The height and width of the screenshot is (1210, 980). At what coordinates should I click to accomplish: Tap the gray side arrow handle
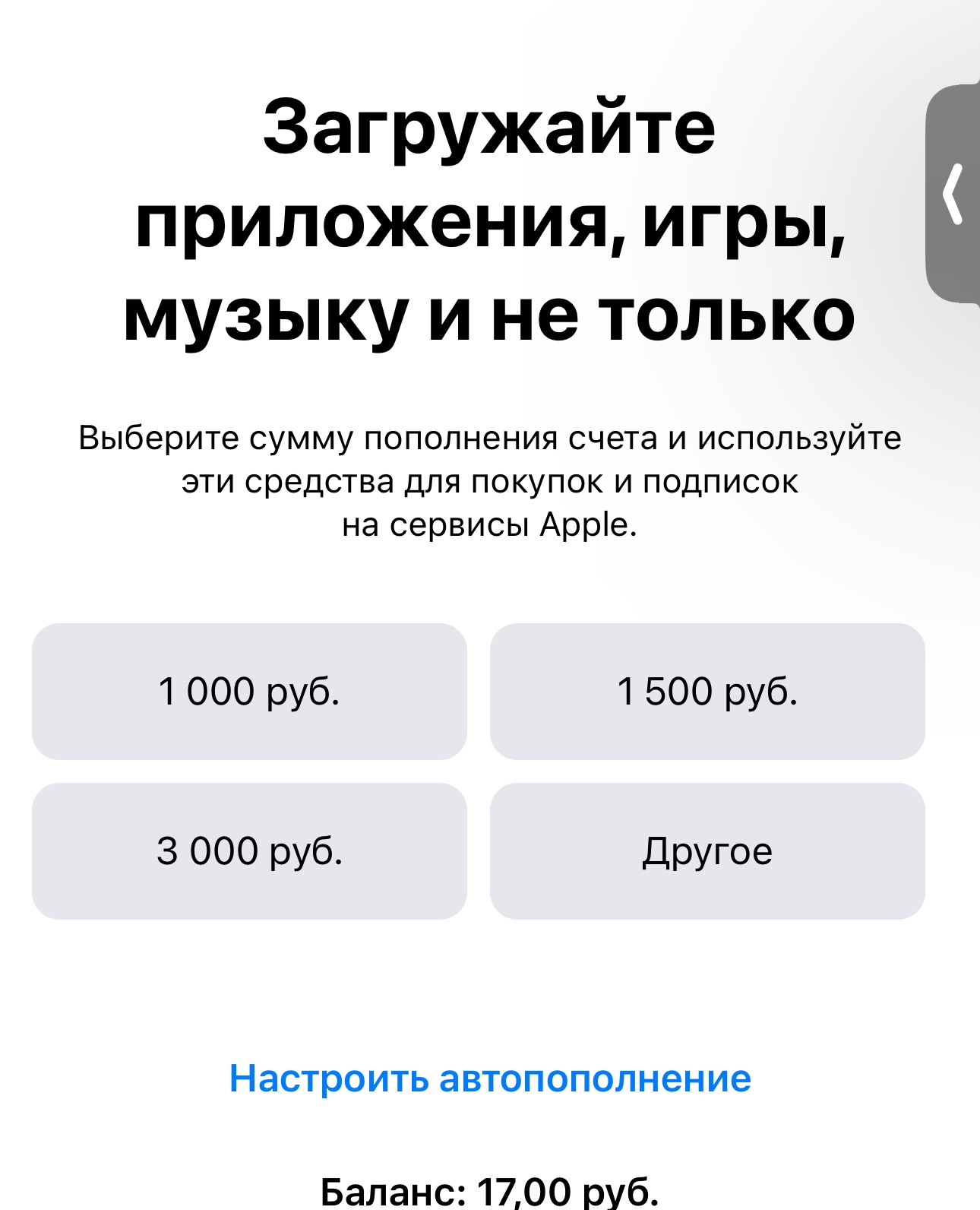953,194
